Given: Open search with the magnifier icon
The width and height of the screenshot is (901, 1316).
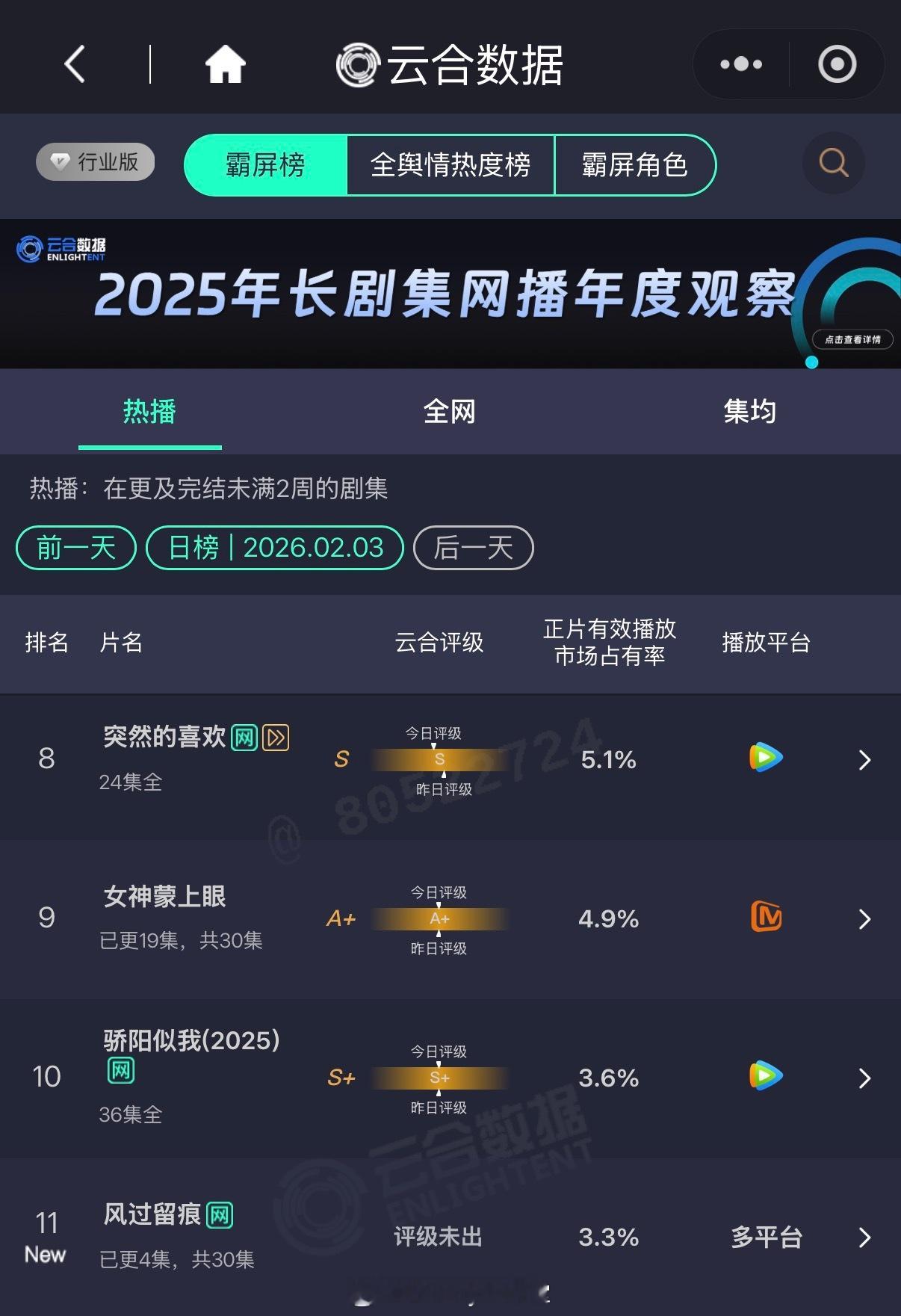Looking at the screenshot, I should (834, 163).
